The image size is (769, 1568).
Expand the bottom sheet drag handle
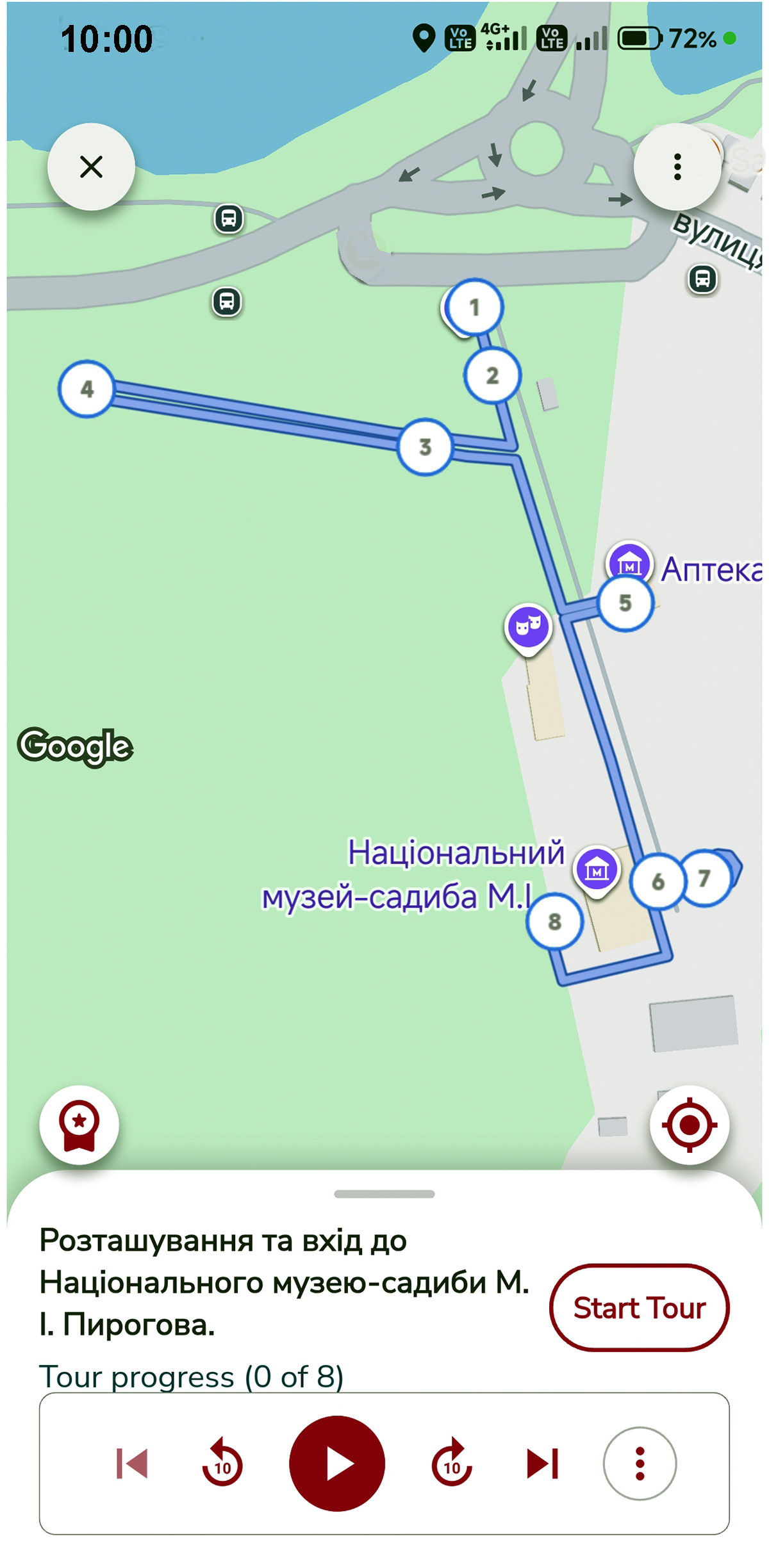[384, 1194]
